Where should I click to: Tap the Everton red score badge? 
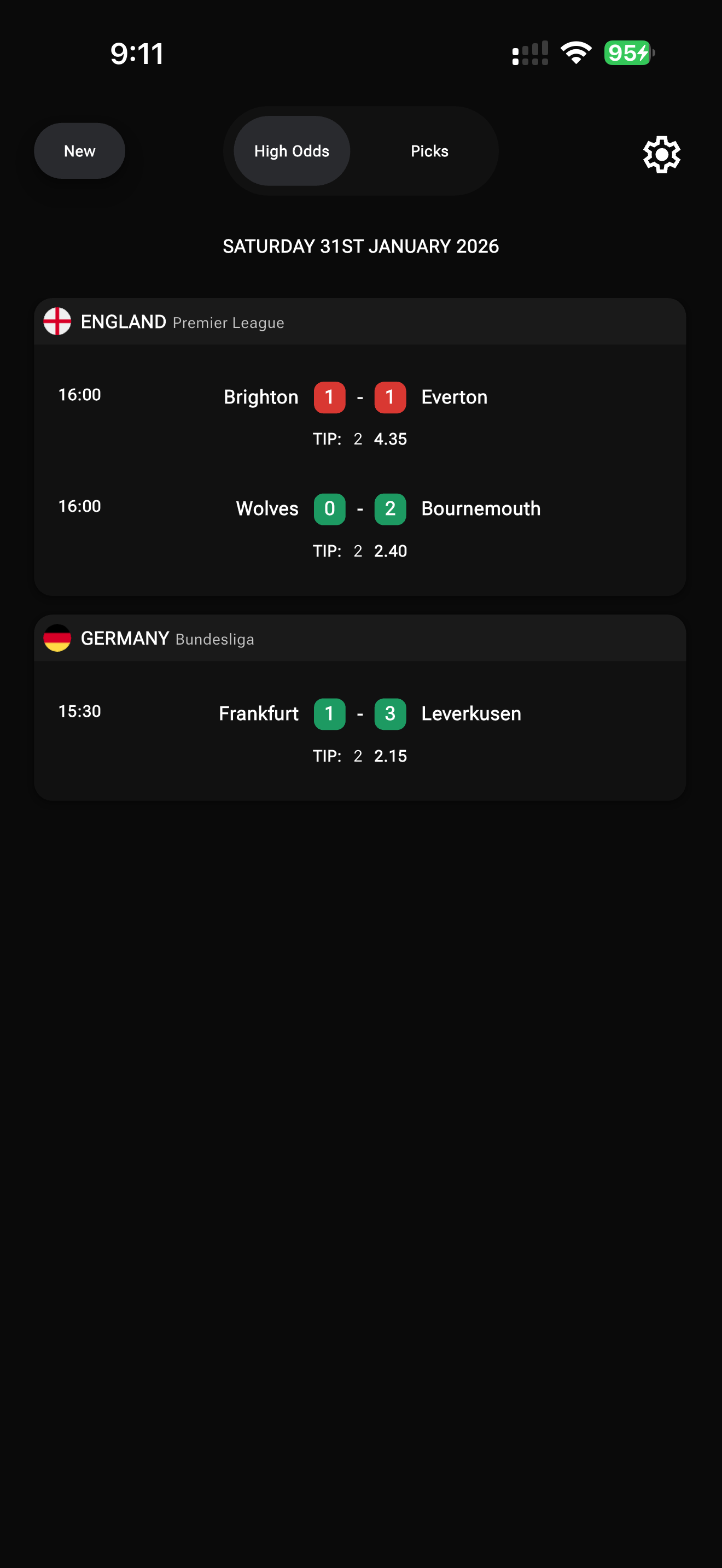(390, 397)
